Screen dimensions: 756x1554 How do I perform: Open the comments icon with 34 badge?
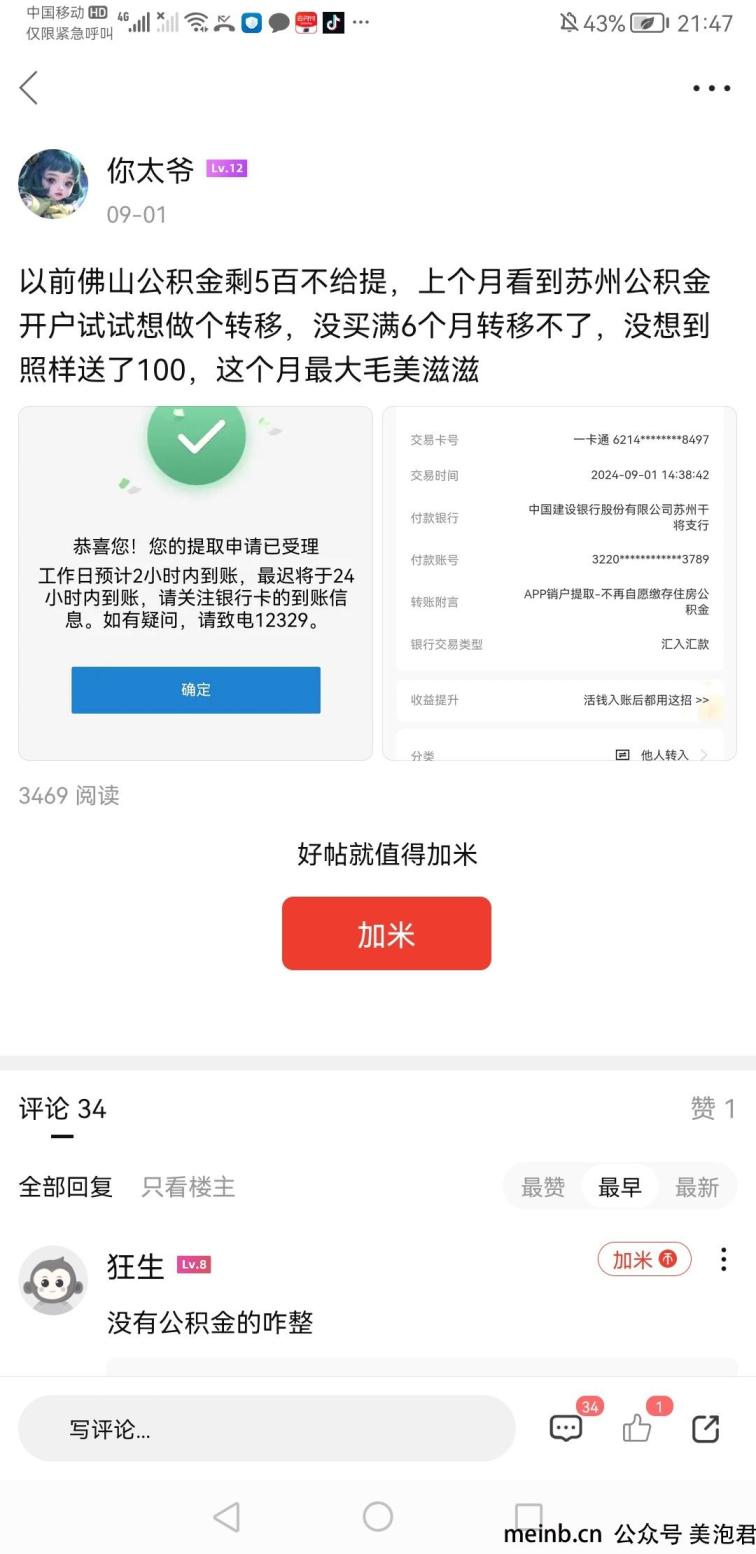[x=566, y=1428]
